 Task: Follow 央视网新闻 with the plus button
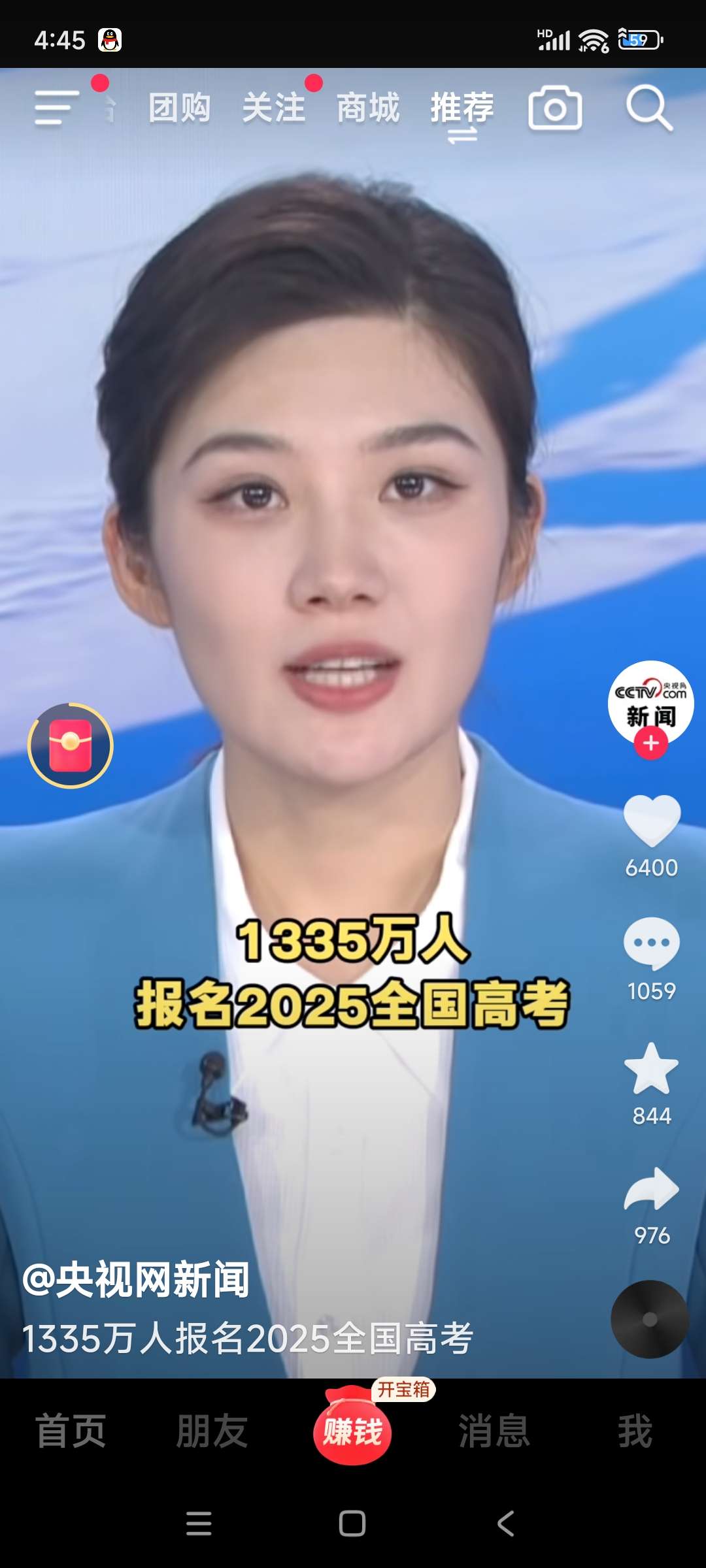pyautogui.click(x=650, y=743)
